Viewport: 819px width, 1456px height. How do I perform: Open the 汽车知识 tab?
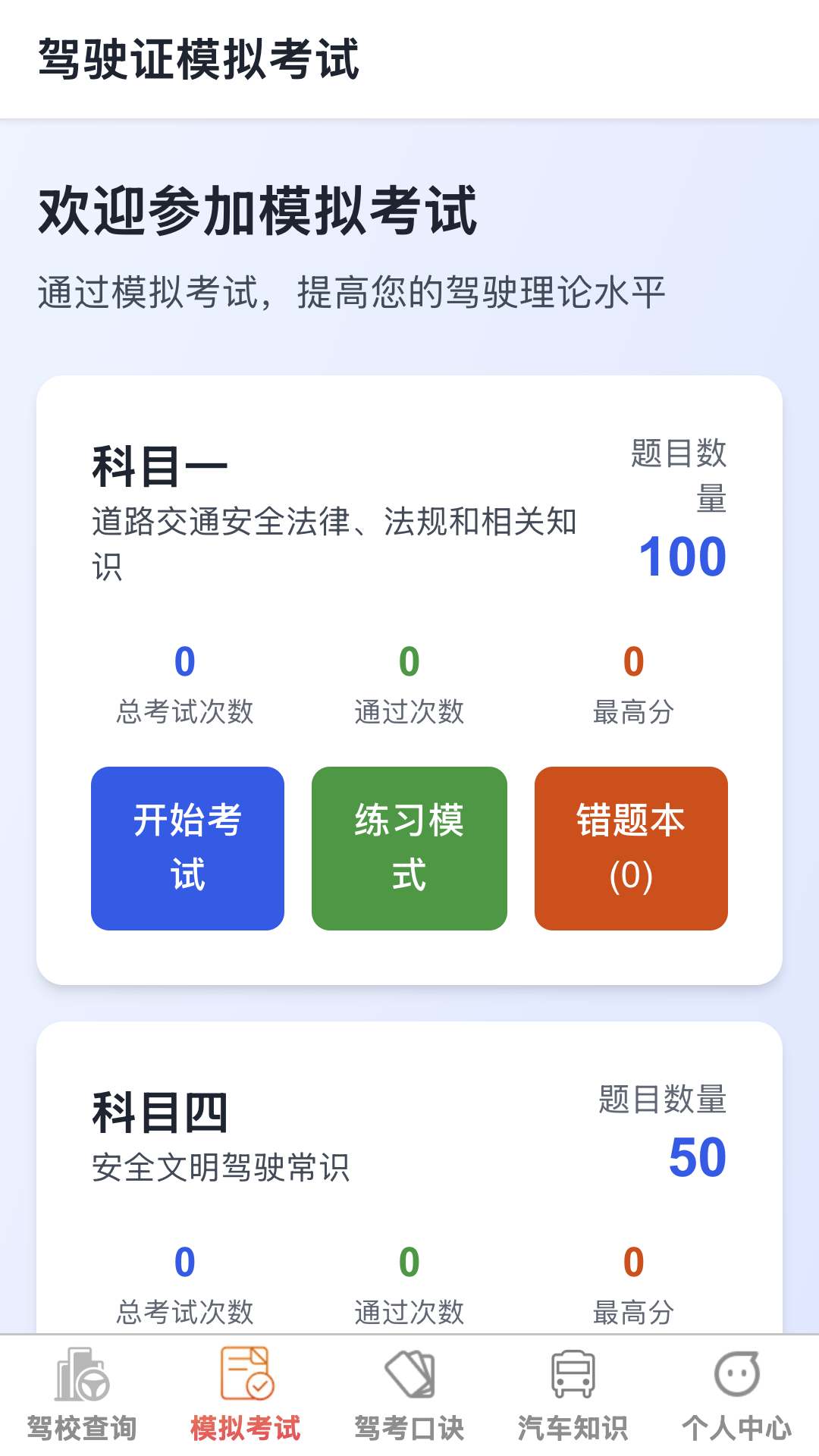click(573, 1395)
